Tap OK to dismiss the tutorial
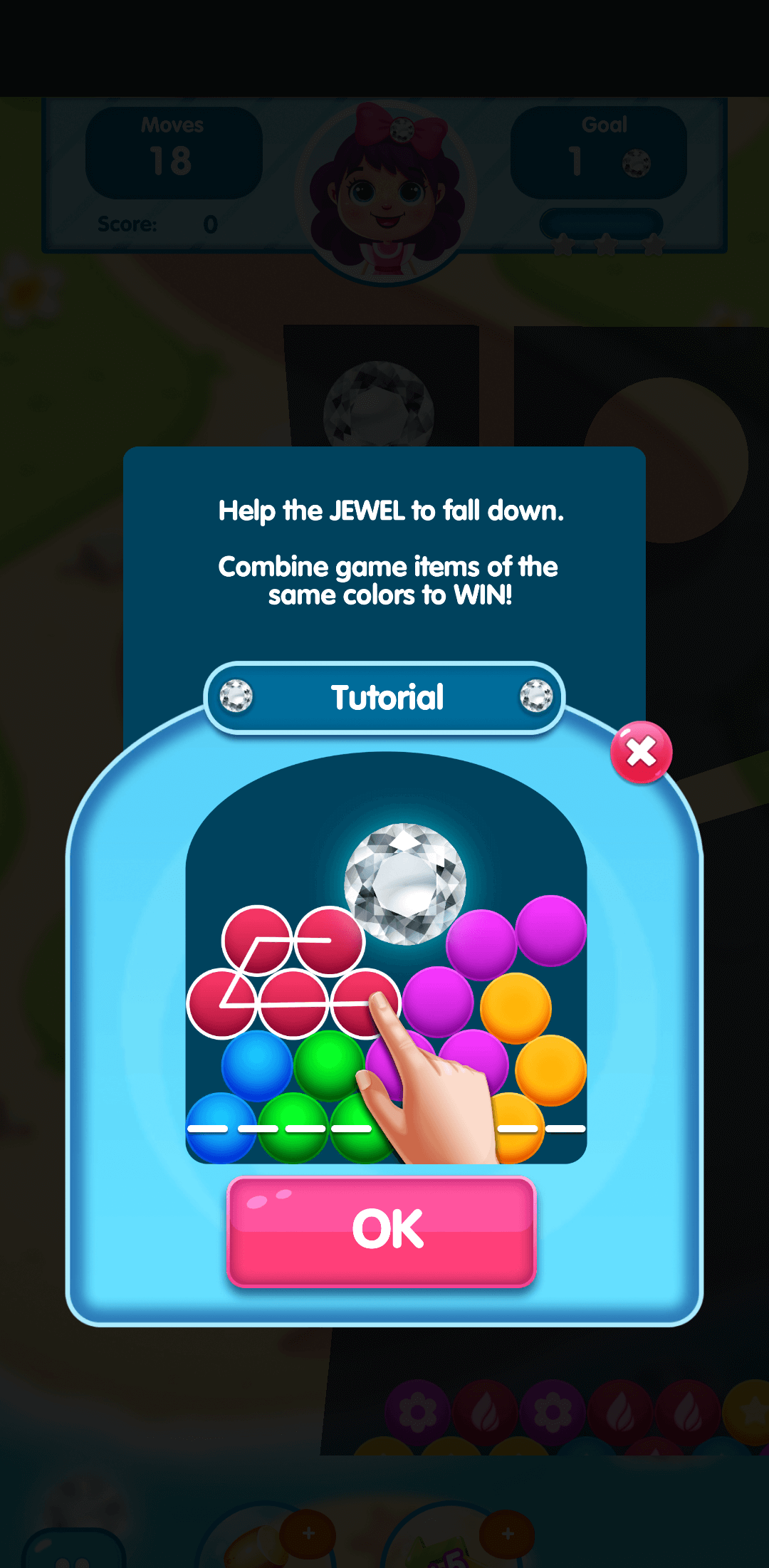Screen dimensions: 769x1568 pyautogui.click(x=382, y=1230)
